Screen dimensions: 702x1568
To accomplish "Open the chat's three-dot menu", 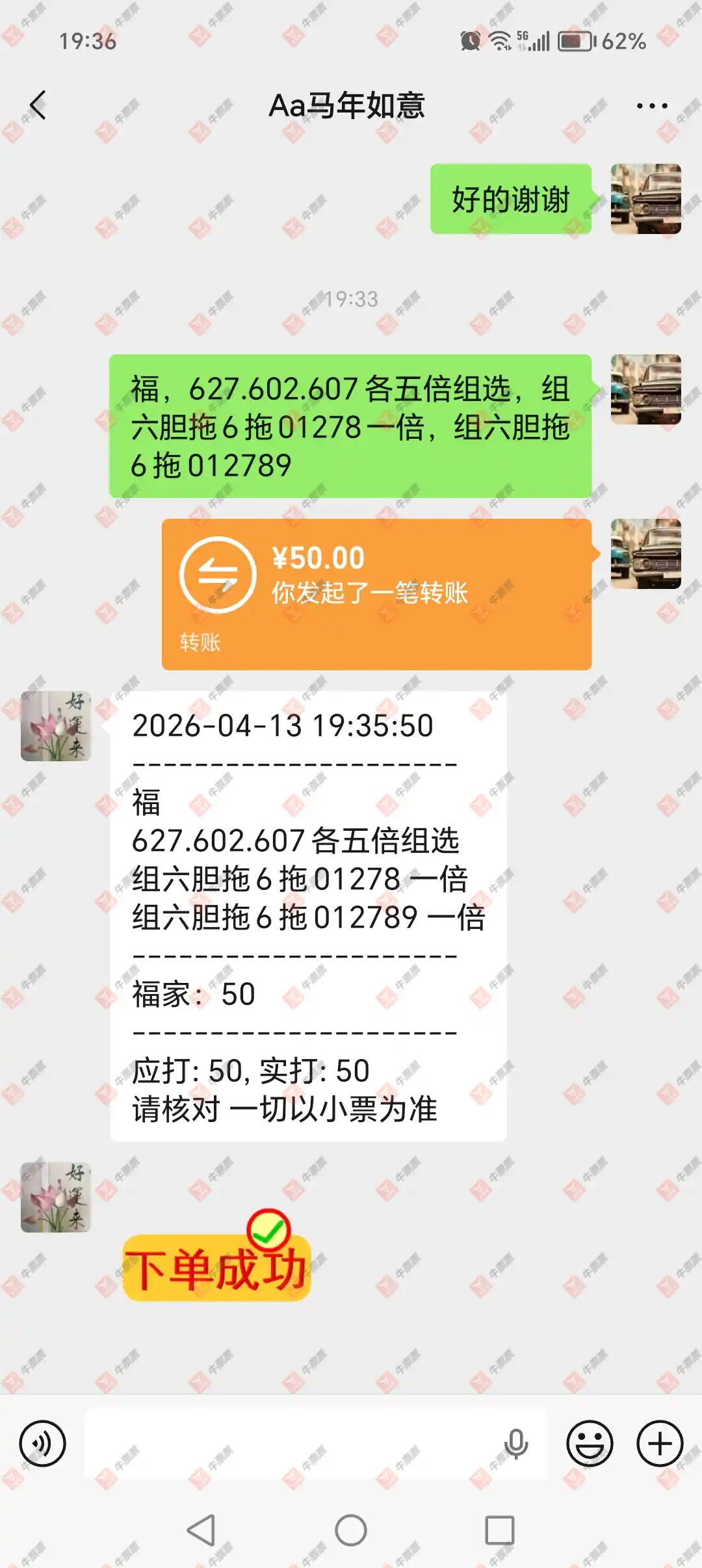I will click(651, 106).
